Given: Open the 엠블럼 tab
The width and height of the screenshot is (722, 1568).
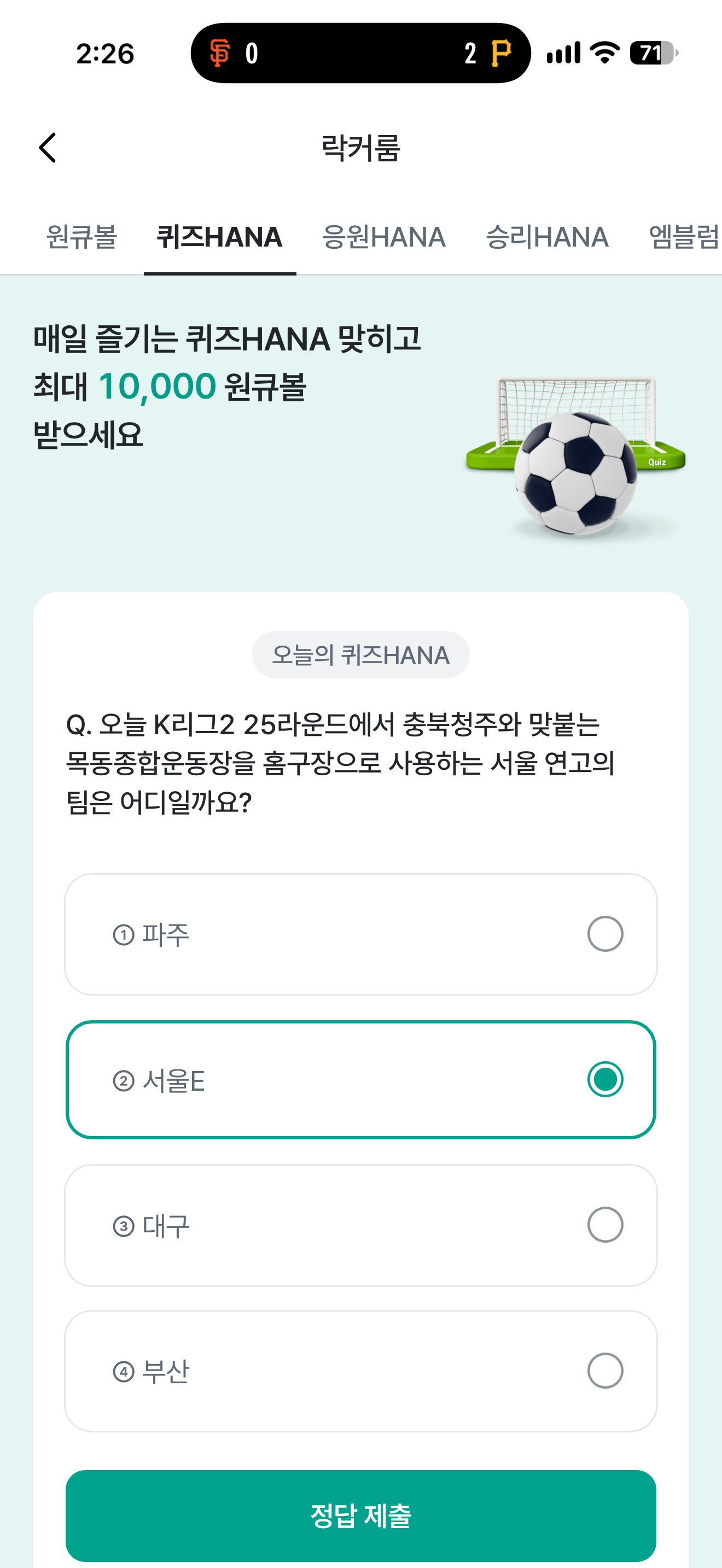Looking at the screenshot, I should pyautogui.click(x=684, y=237).
